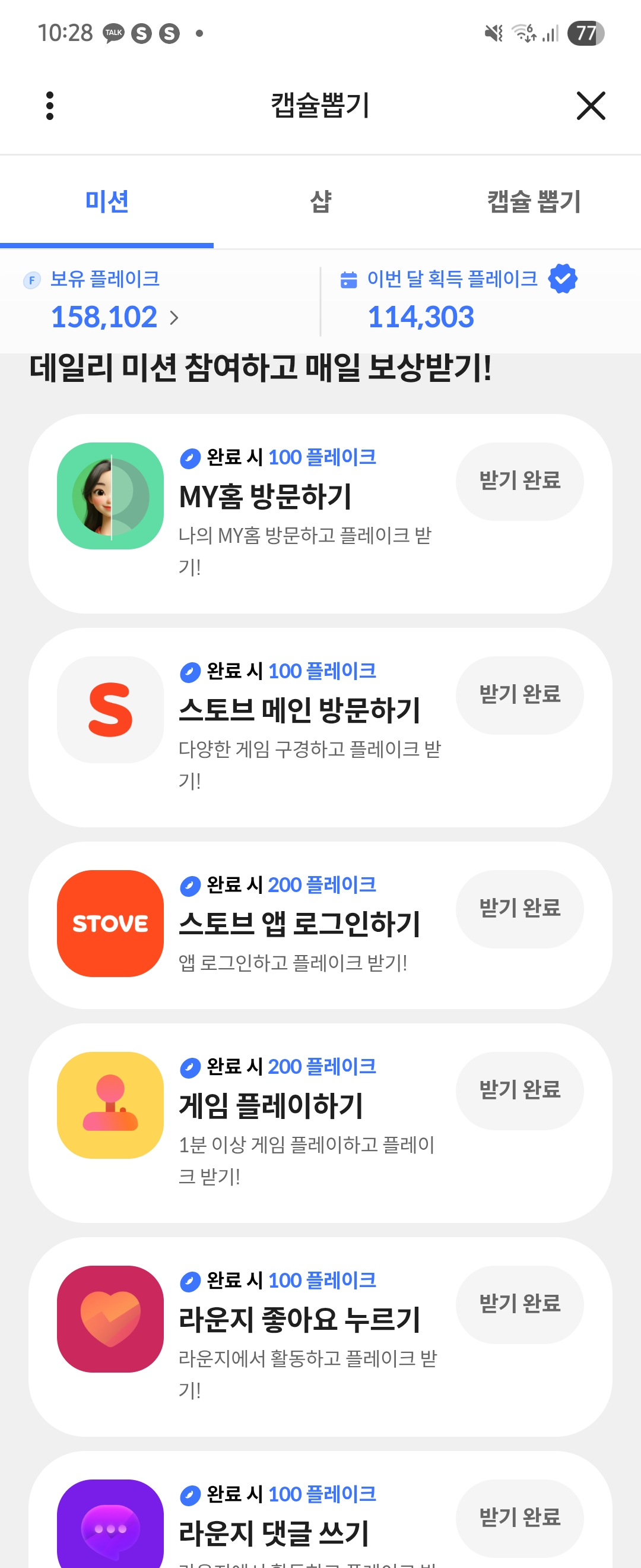Close the 캡슐뽑기 page
Viewport: 641px width, 1568px height.
(x=590, y=106)
